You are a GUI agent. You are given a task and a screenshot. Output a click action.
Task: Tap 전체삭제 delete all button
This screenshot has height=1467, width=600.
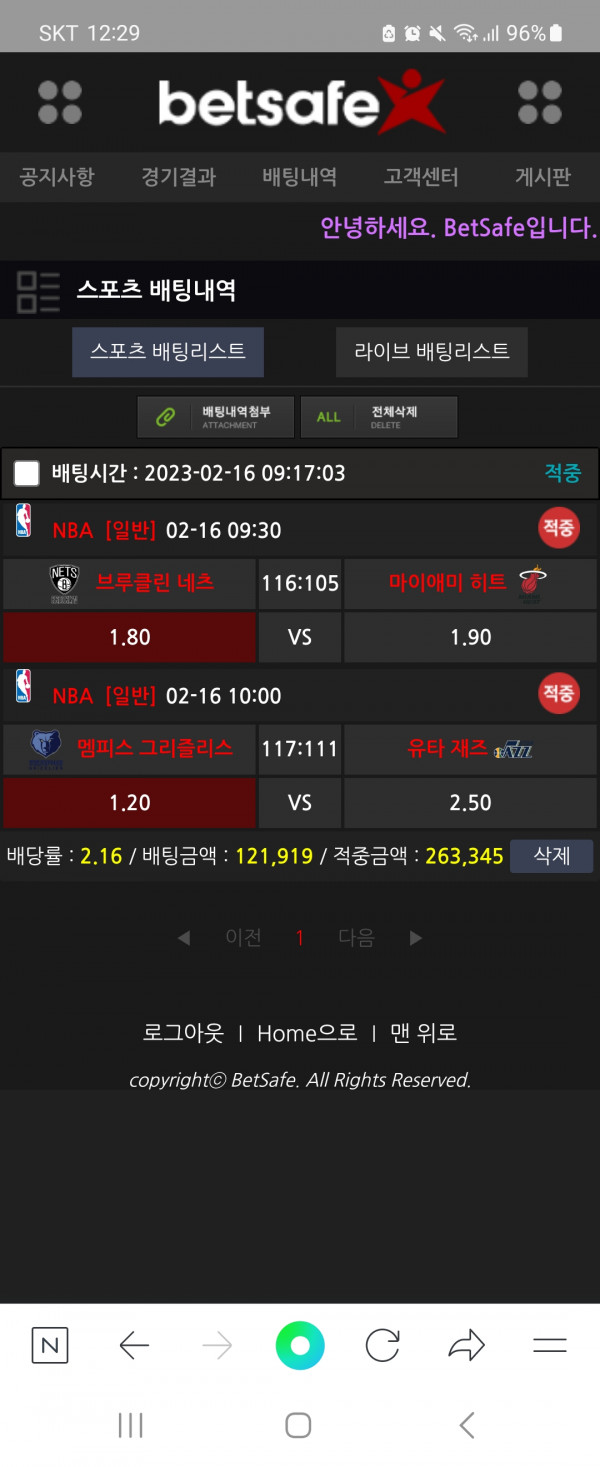point(379,417)
